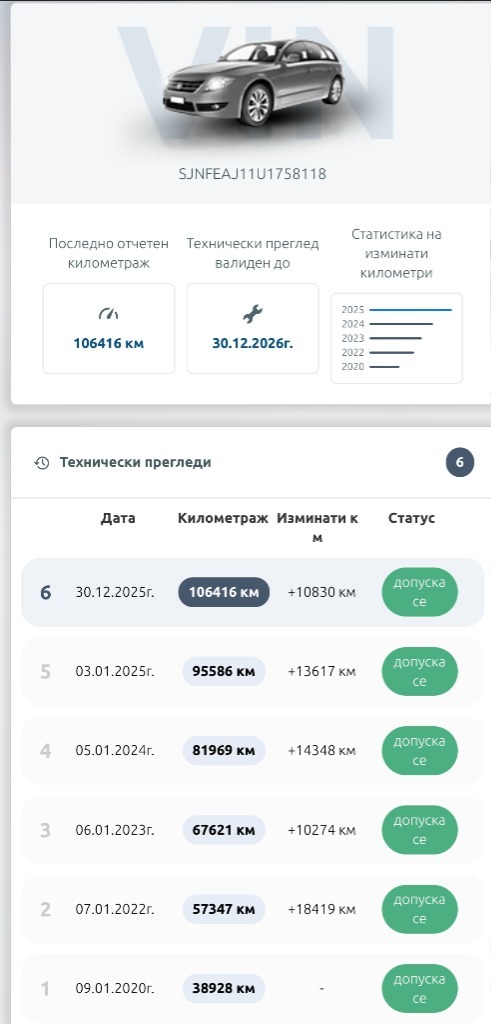Select inspection row 2 dated 07.01.2022г.
Image resolution: width=491 pixels, height=1024 pixels.
253,909
